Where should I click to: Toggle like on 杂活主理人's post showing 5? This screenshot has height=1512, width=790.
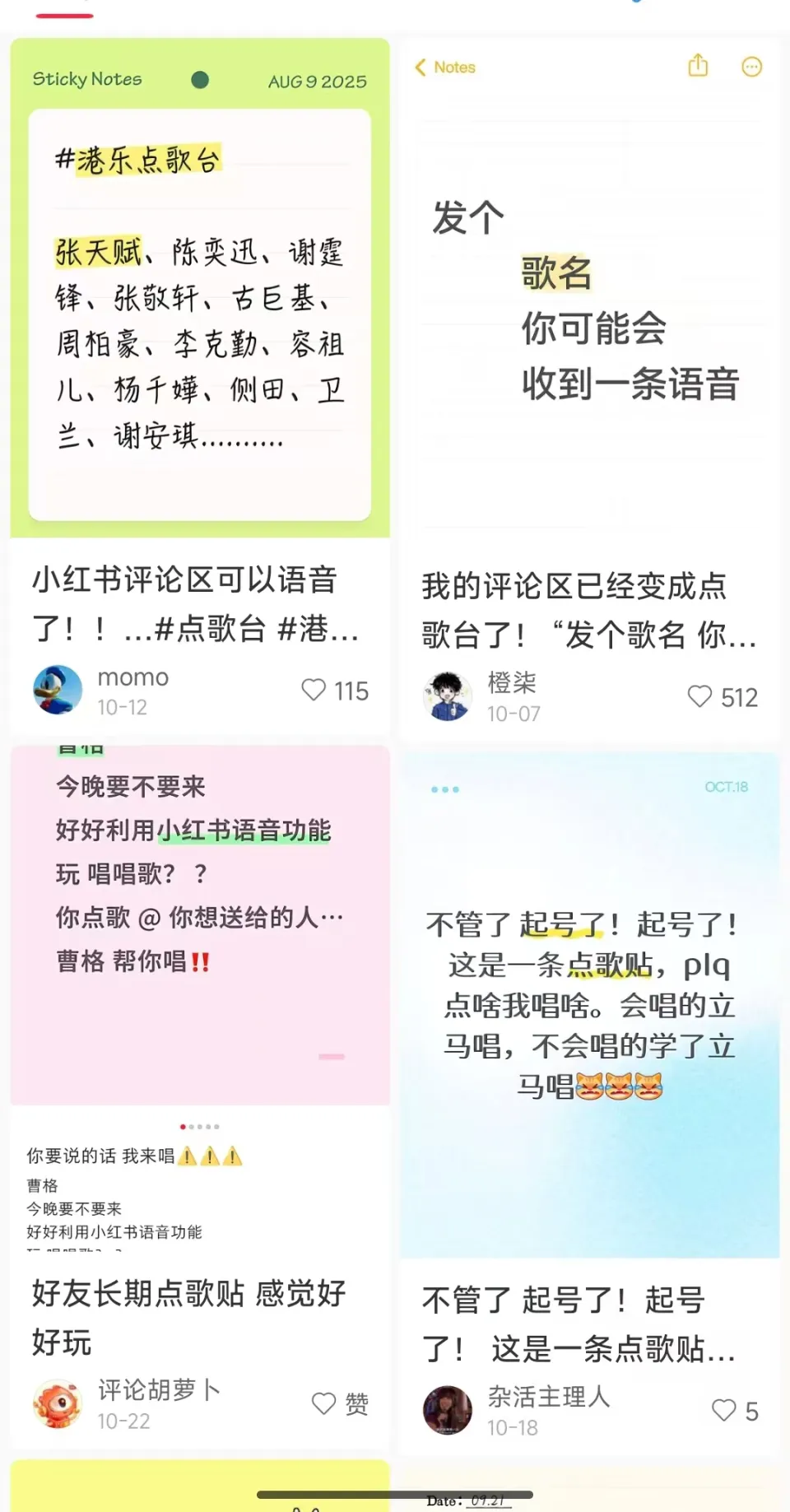723,1409
